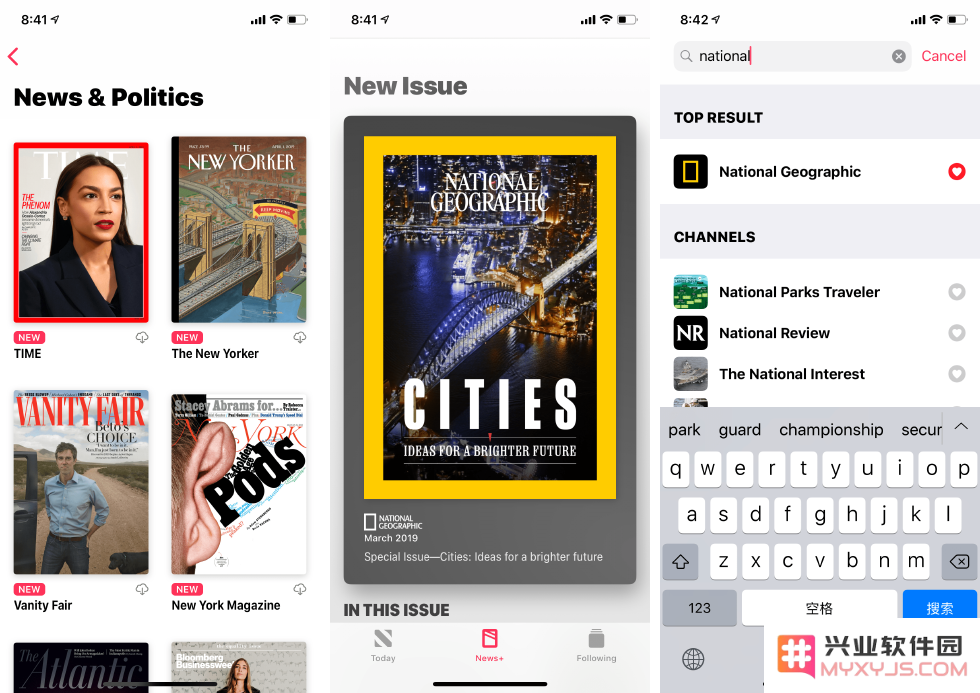
Task: Open The New Yorker magazine
Action: click(239, 229)
